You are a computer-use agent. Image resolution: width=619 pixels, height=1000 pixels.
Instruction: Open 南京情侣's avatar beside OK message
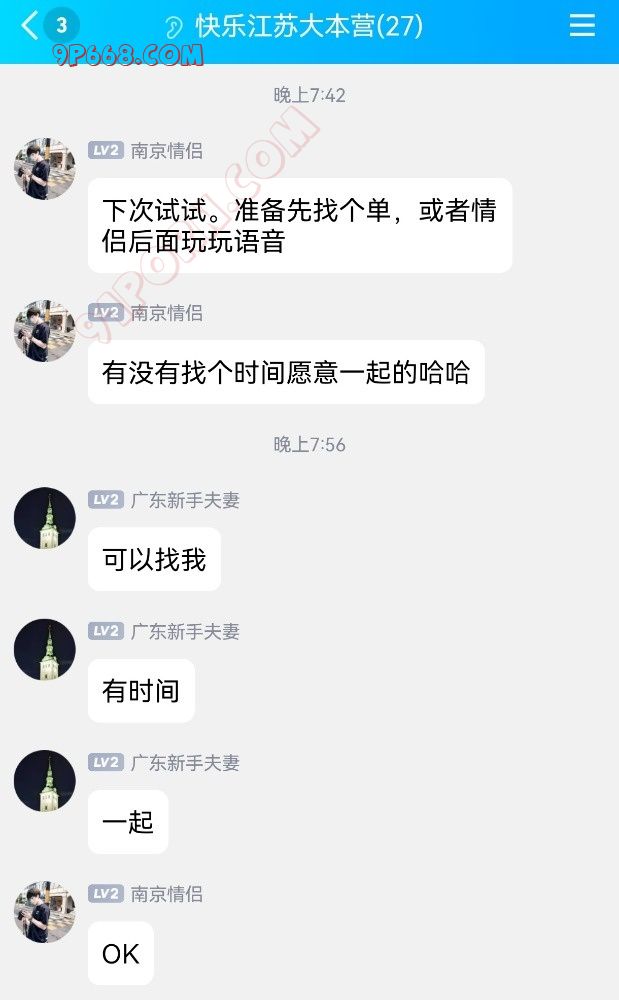45,912
